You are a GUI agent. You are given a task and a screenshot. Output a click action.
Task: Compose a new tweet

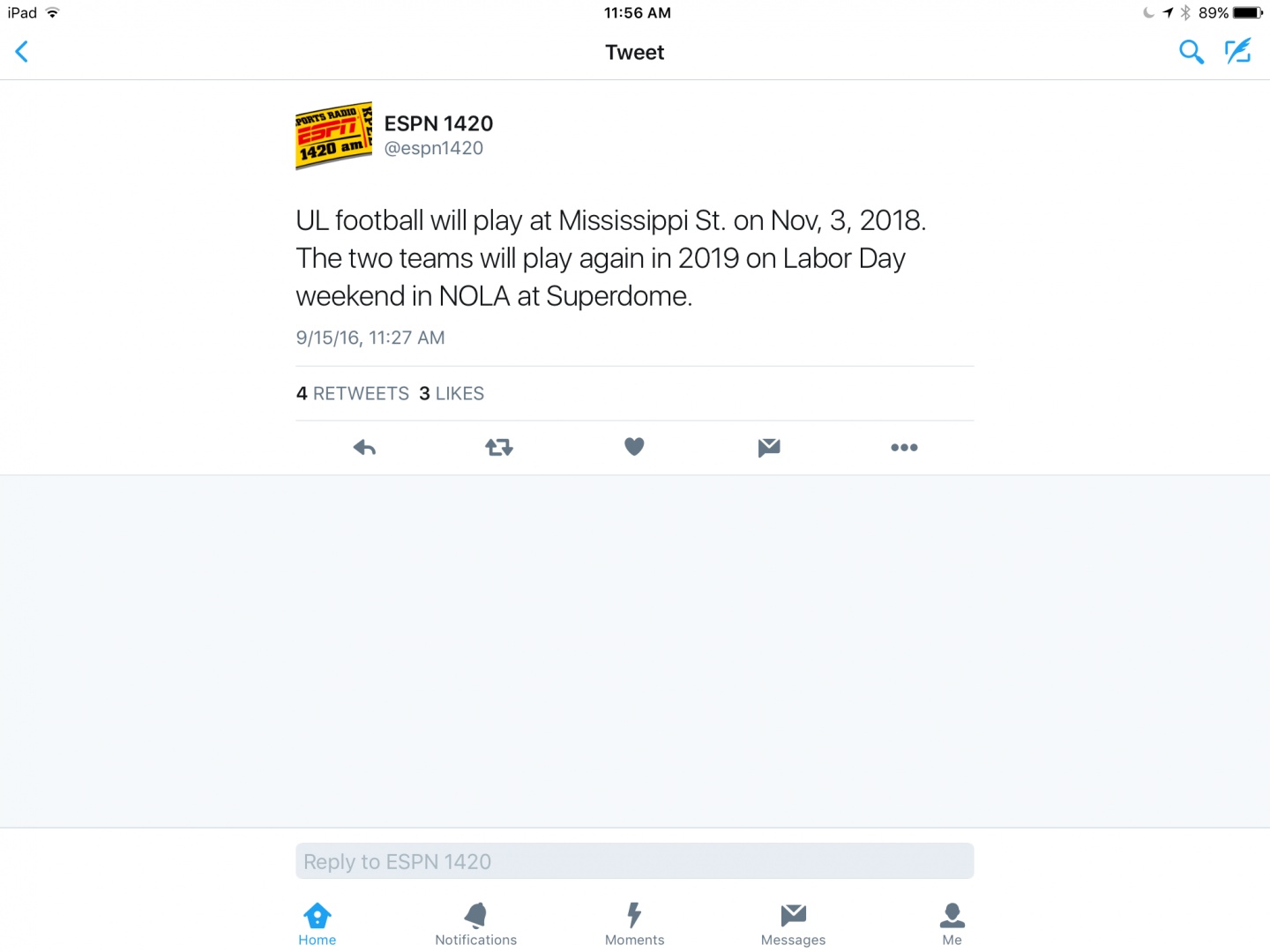pyautogui.click(x=1238, y=52)
